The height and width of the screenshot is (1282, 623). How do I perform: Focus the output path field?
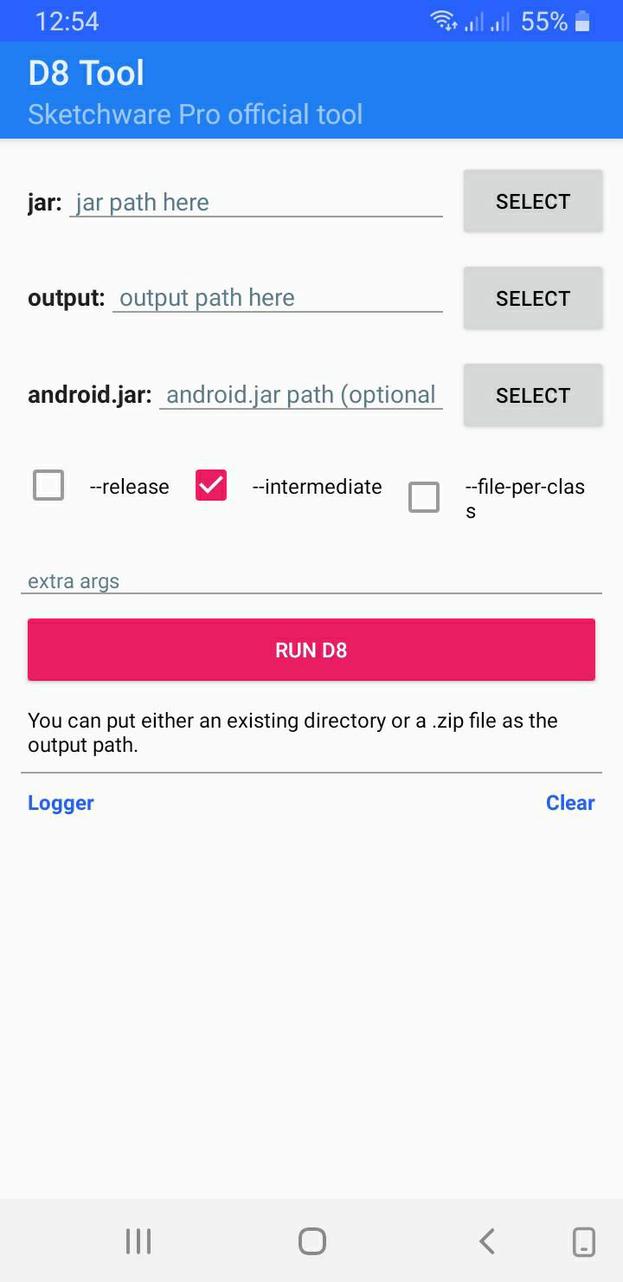tap(276, 298)
